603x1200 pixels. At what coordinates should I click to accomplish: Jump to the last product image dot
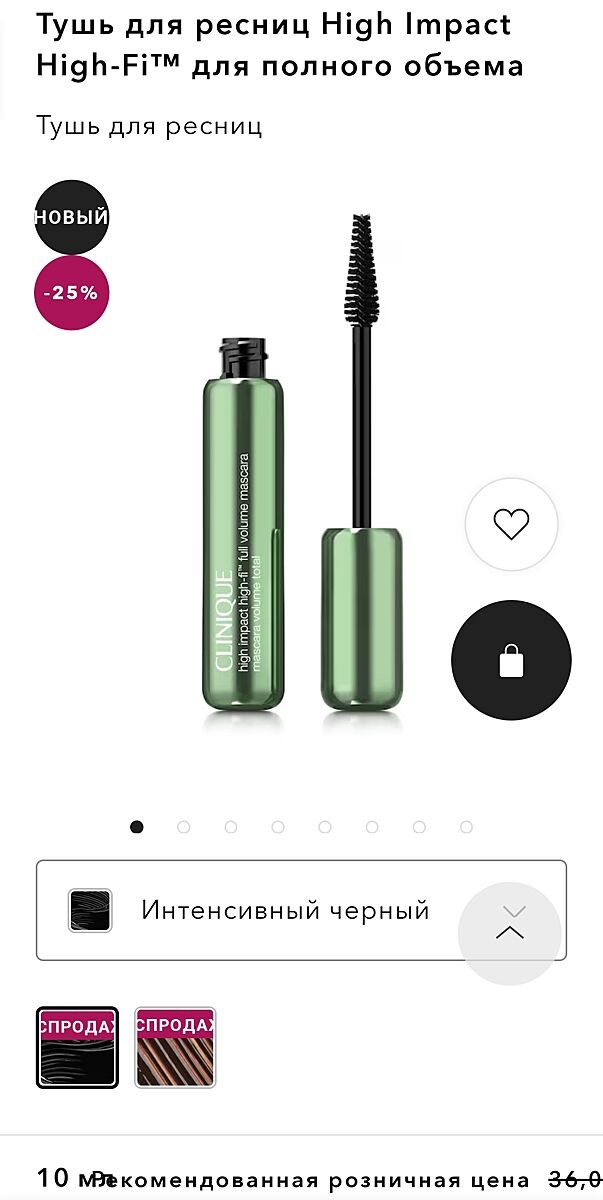(466, 827)
